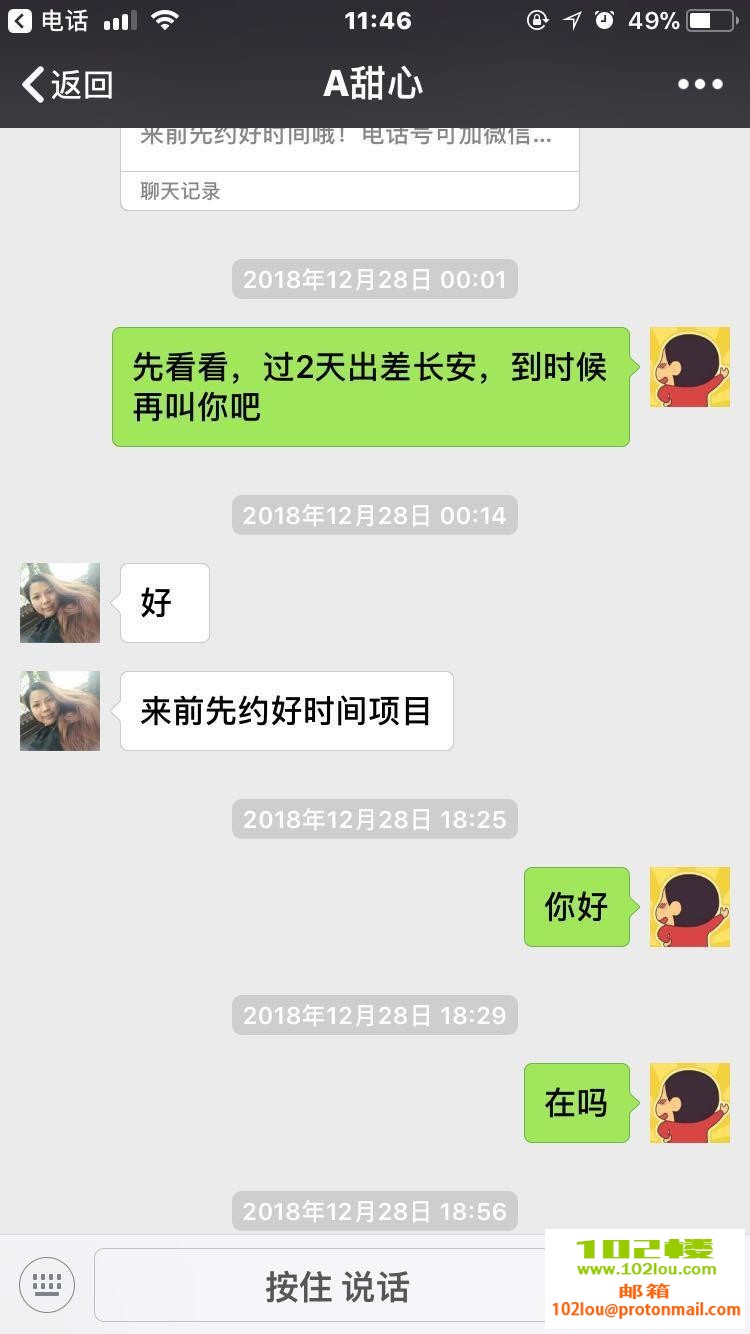Tap the sender's cartoon avatar beside 你好
Viewport: 750px width, 1334px height.
coord(689,906)
